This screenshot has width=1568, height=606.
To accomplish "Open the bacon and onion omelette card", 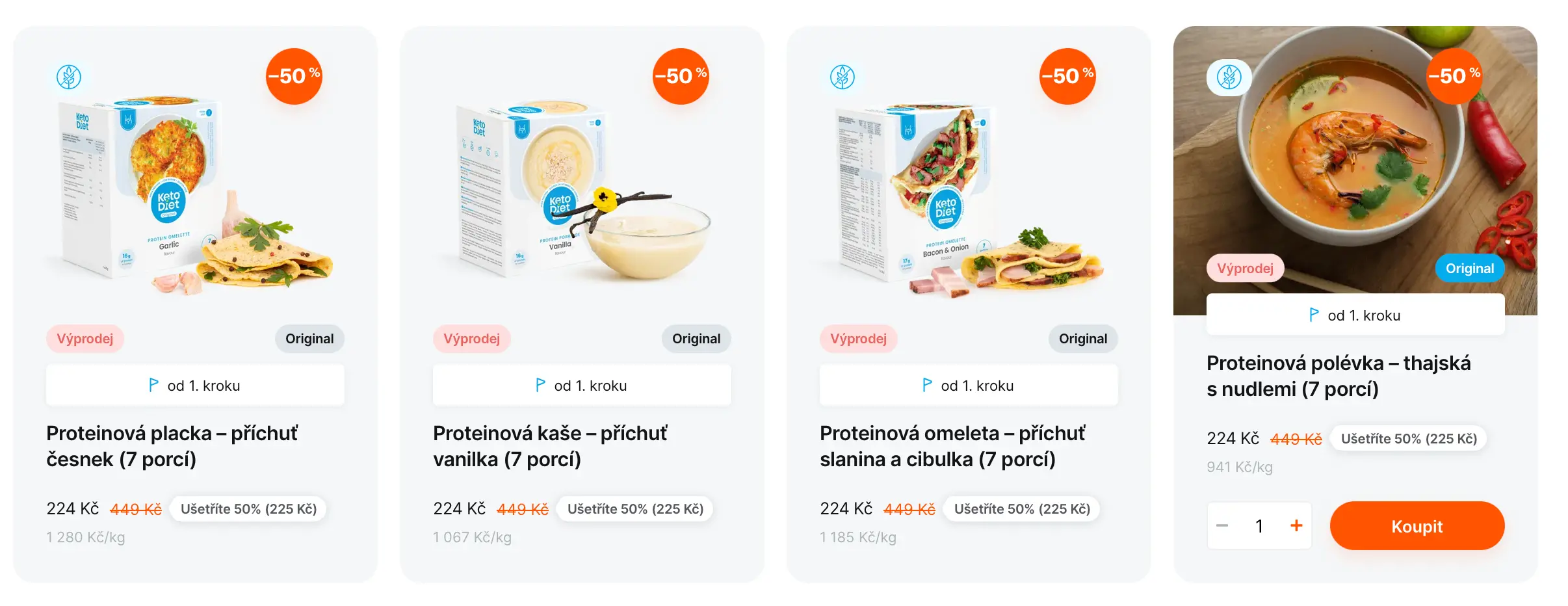I will point(952,446).
